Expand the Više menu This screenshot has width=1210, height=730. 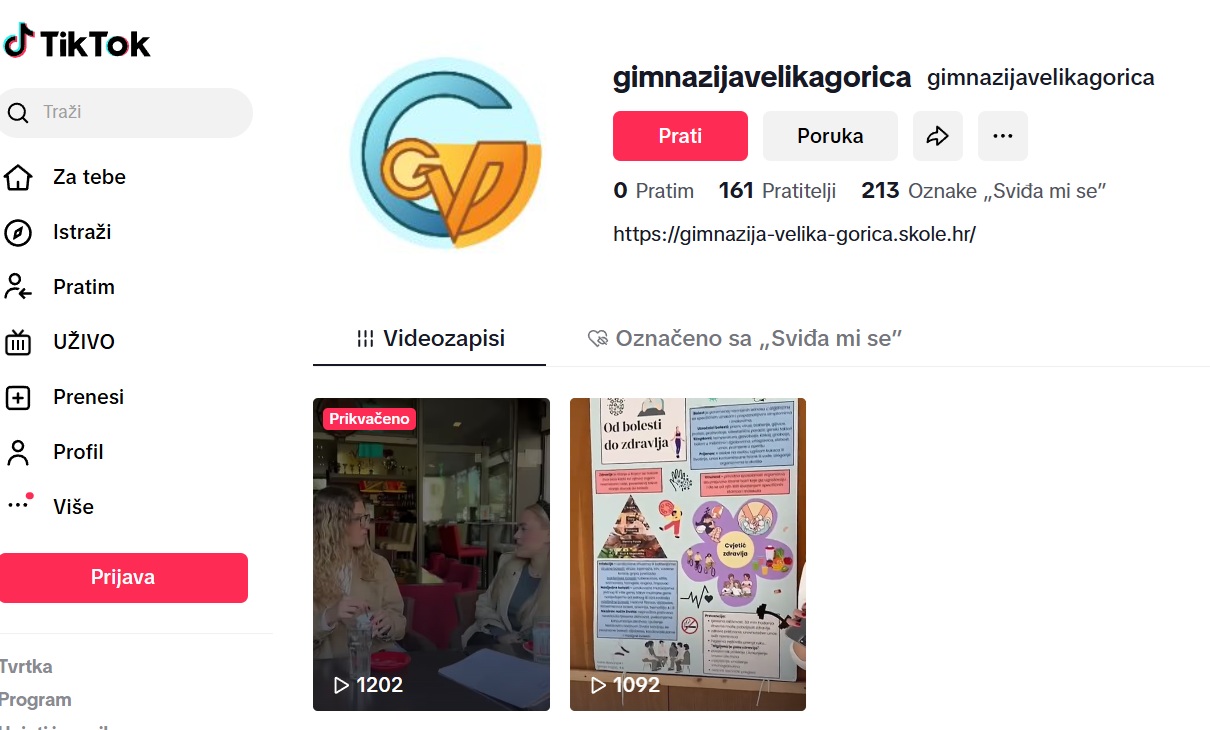point(73,507)
